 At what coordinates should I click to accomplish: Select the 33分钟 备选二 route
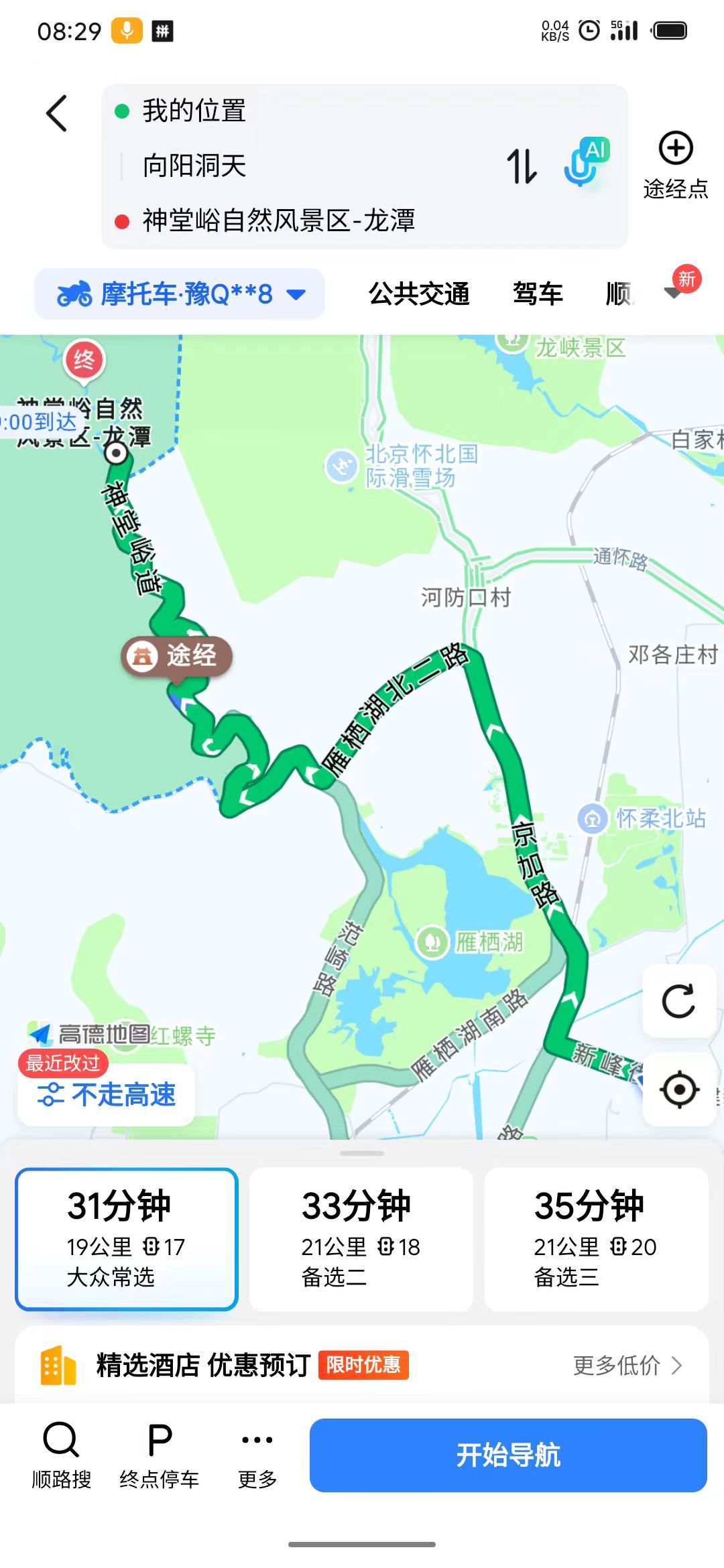(361, 1239)
